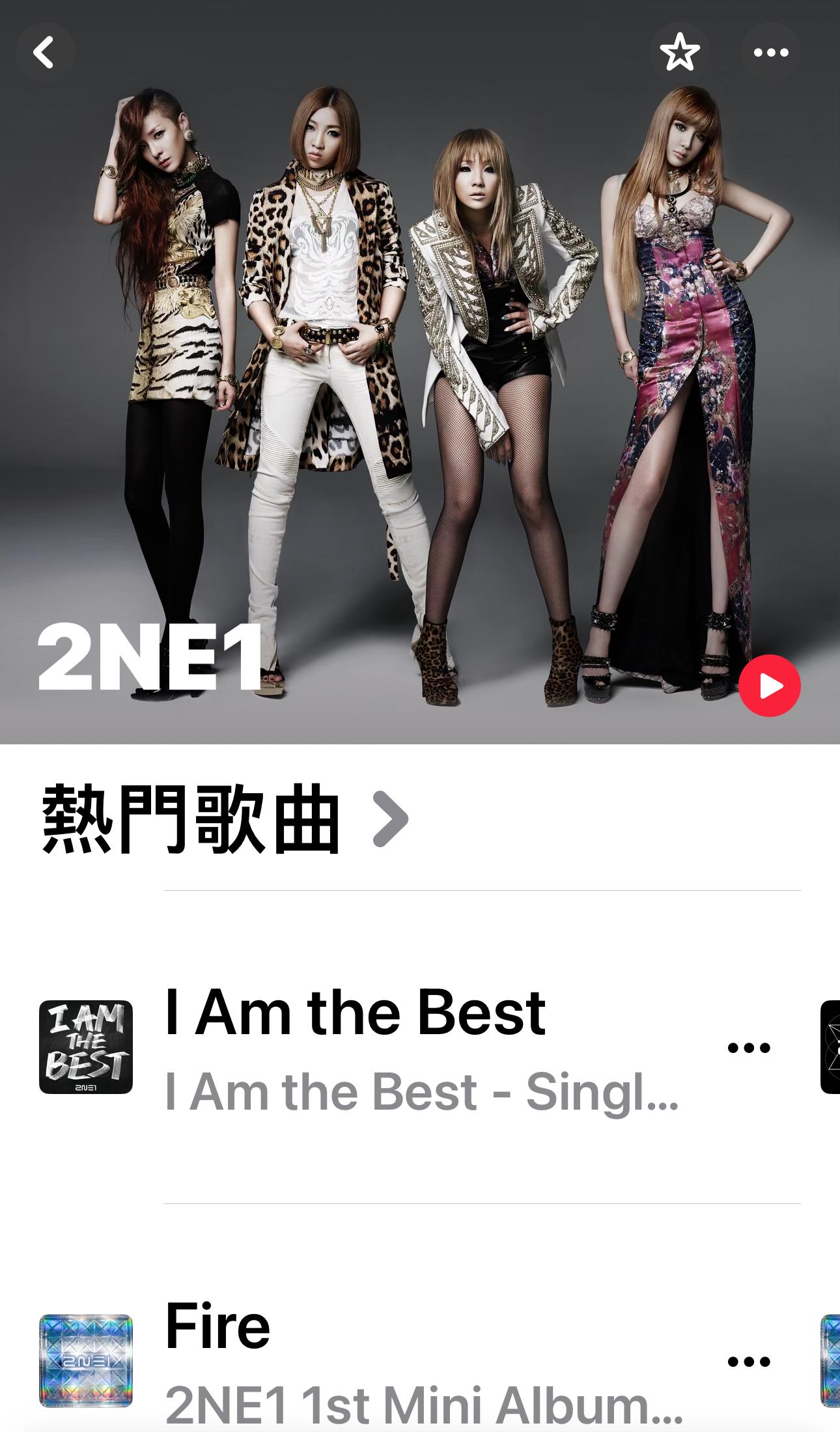Screen dimensions: 840x1432
Task: Open the overflow menu at the top
Action: coord(770,53)
